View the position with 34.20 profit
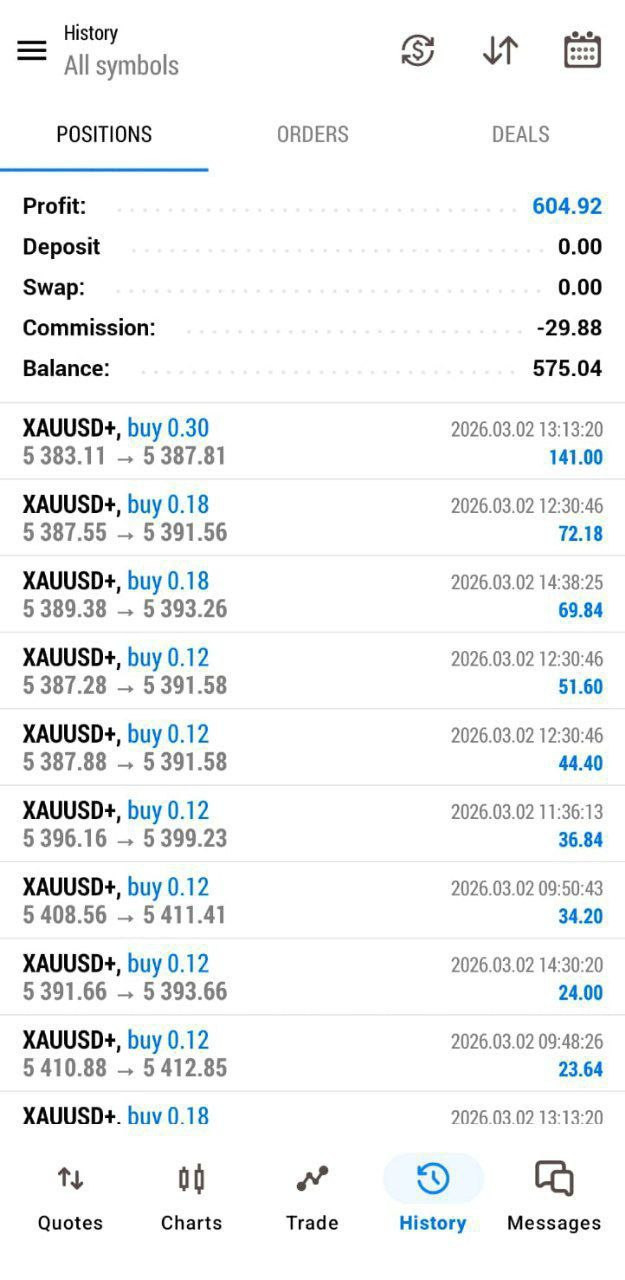 (312, 901)
